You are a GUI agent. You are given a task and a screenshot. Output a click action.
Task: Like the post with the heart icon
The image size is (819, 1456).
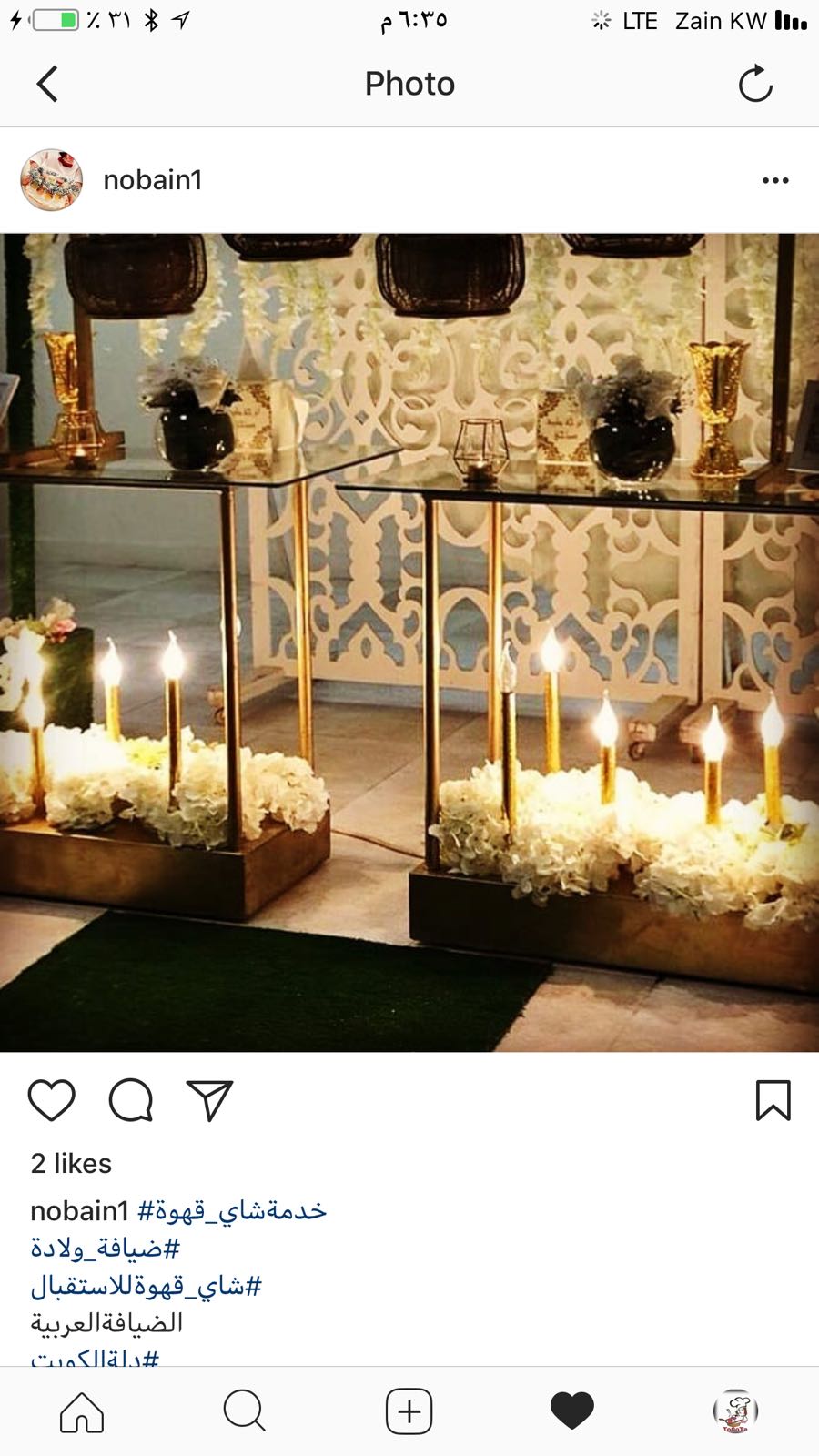(x=52, y=1100)
